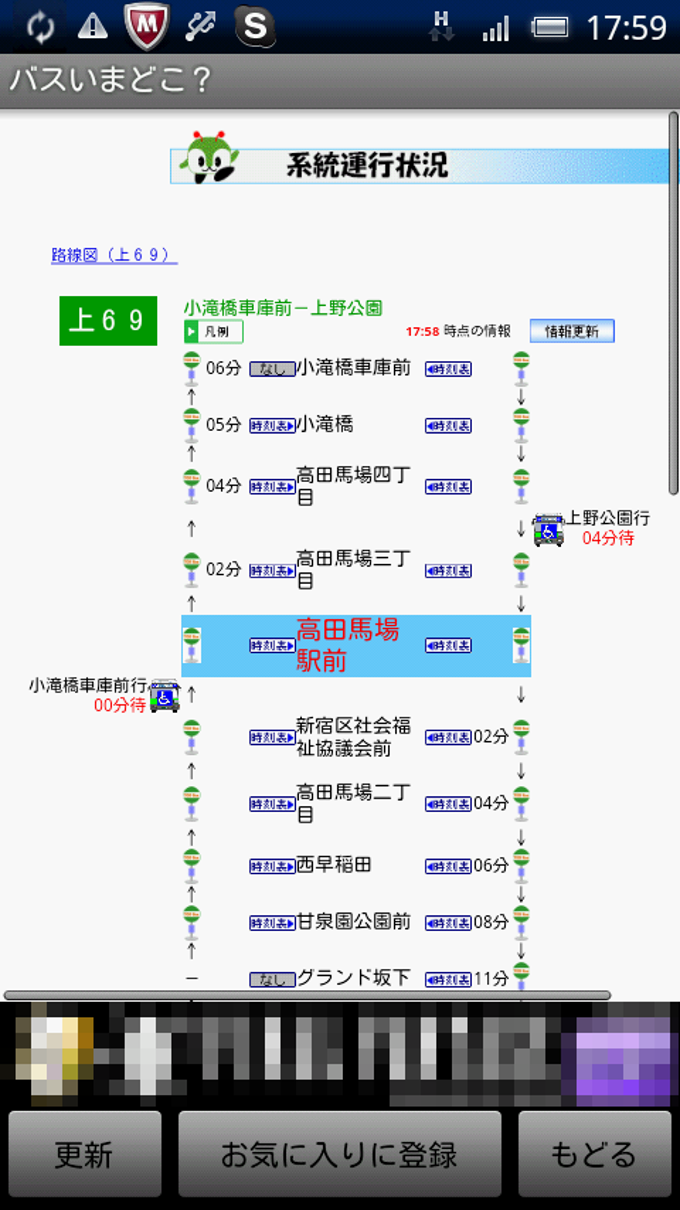Image resolution: width=680 pixels, height=1210 pixels.
Task: Open right timetable for 小滝橋車庫前
Action: (448, 369)
